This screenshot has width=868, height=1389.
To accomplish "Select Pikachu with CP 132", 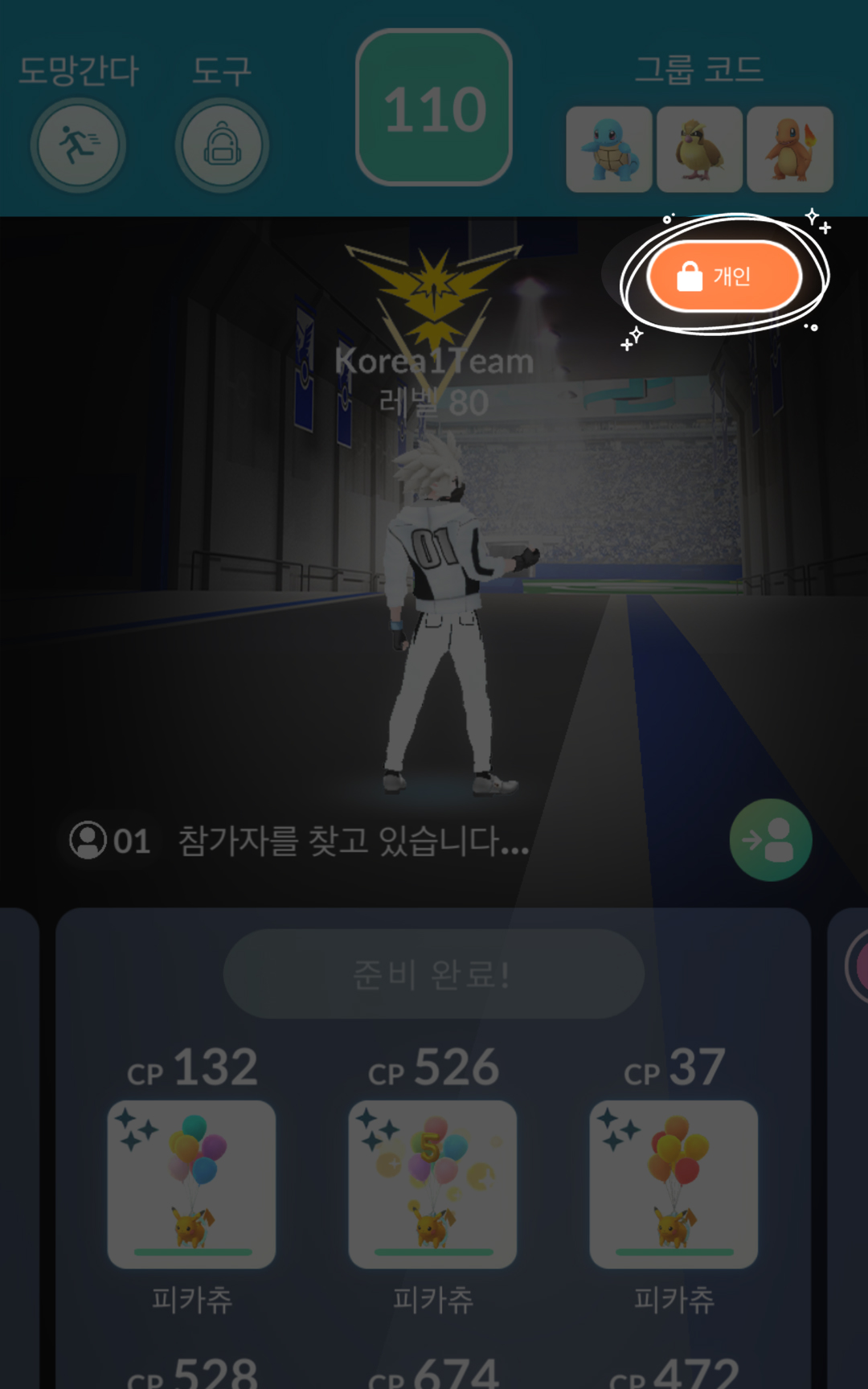I will [191, 1179].
